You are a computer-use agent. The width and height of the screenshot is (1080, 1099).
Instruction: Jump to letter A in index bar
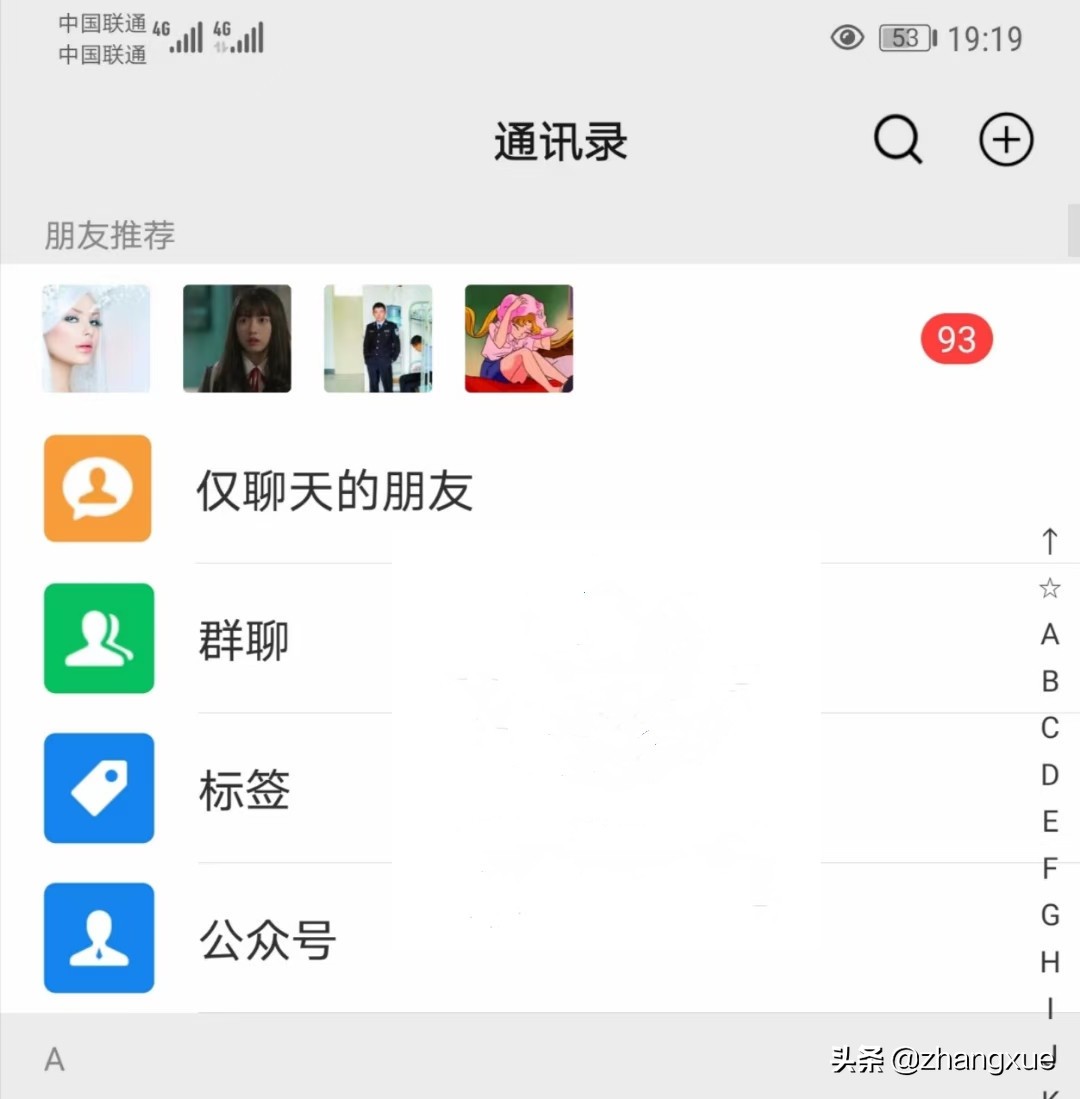[1049, 634]
